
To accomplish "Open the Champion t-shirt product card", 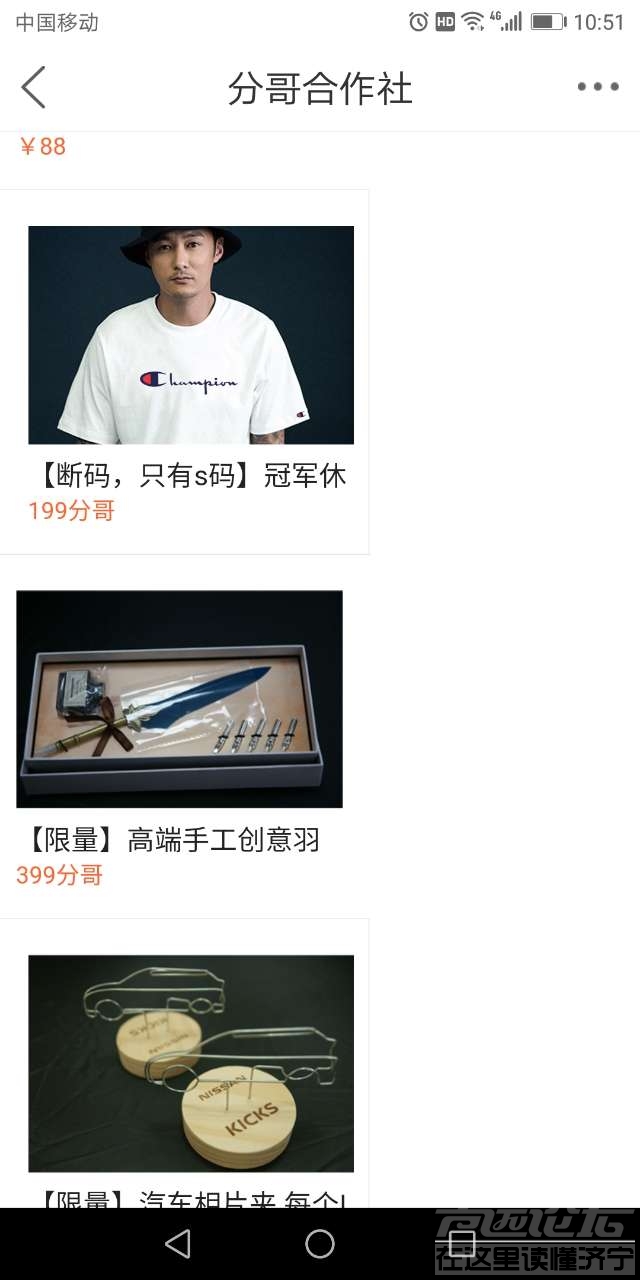I will tap(190, 336).
